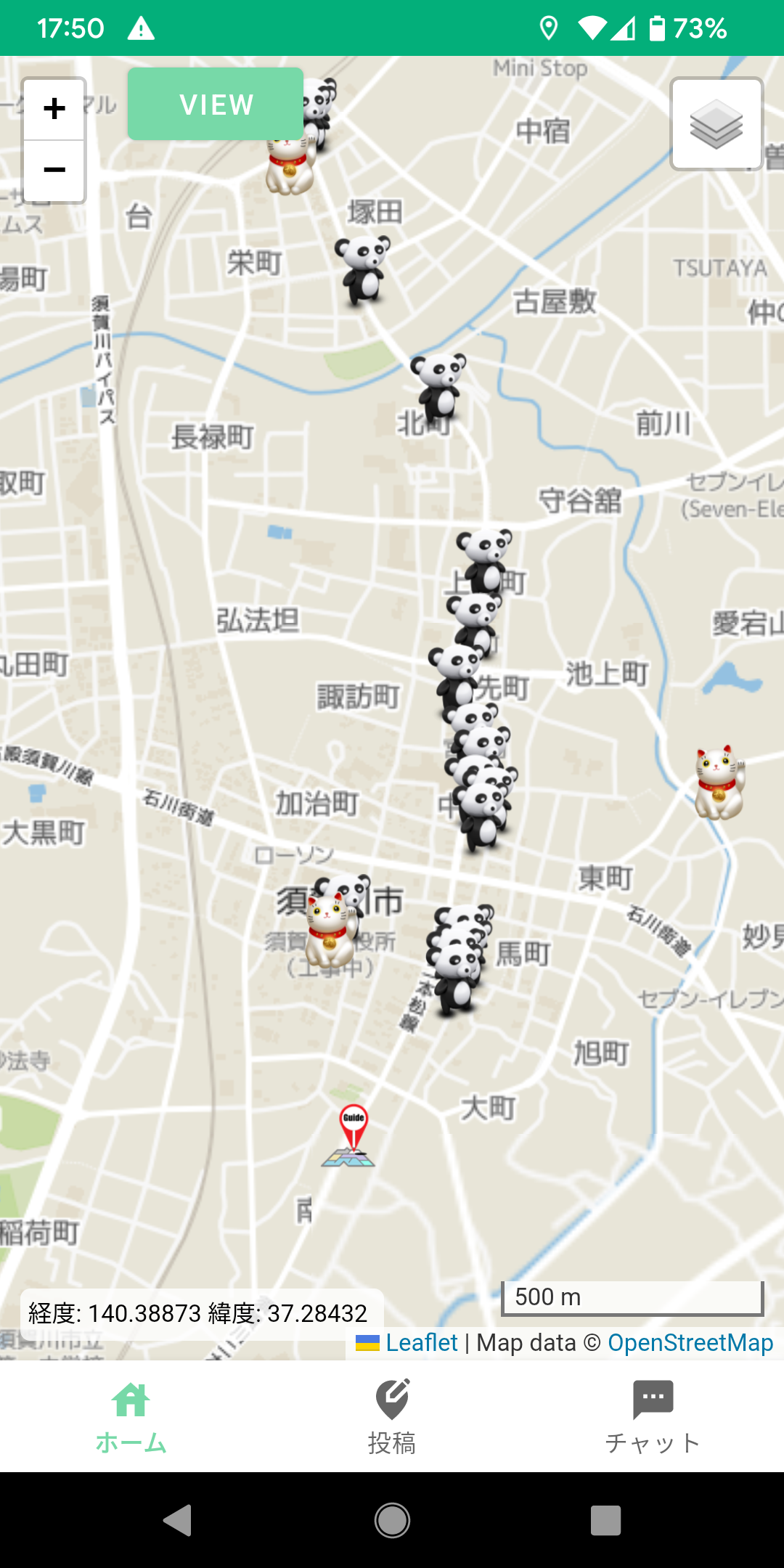Open the 投稿 tab
The image size is (784, 1568).
coord(392,1417)
